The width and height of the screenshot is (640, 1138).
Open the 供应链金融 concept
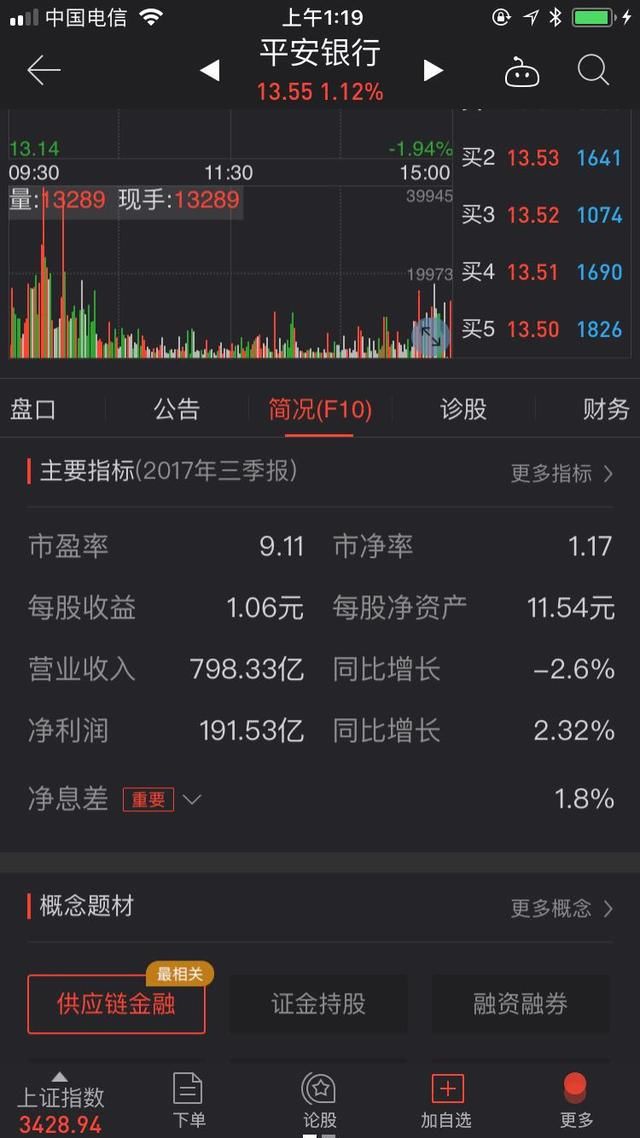tap(116, 1004)
